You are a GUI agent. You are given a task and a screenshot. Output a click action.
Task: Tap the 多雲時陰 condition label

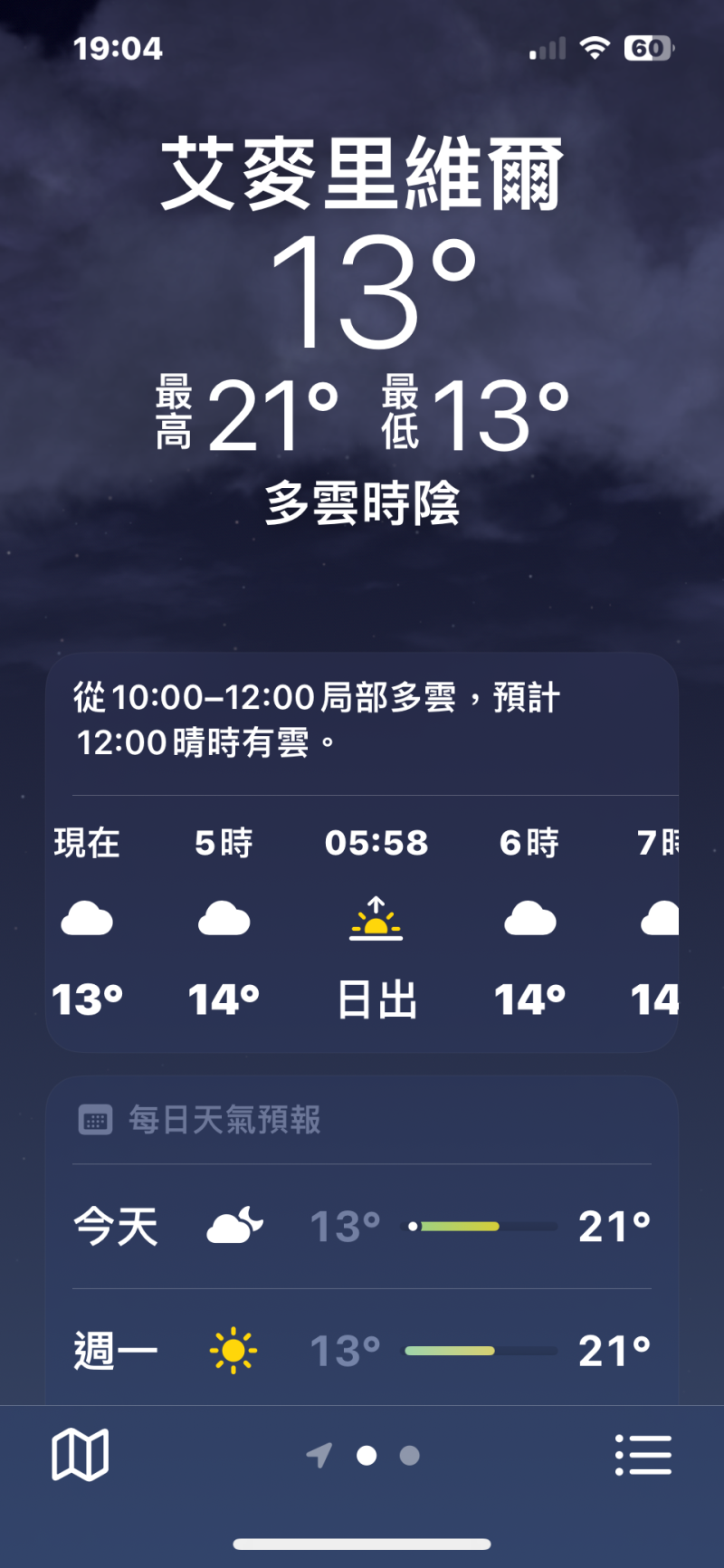coord(362,505)
